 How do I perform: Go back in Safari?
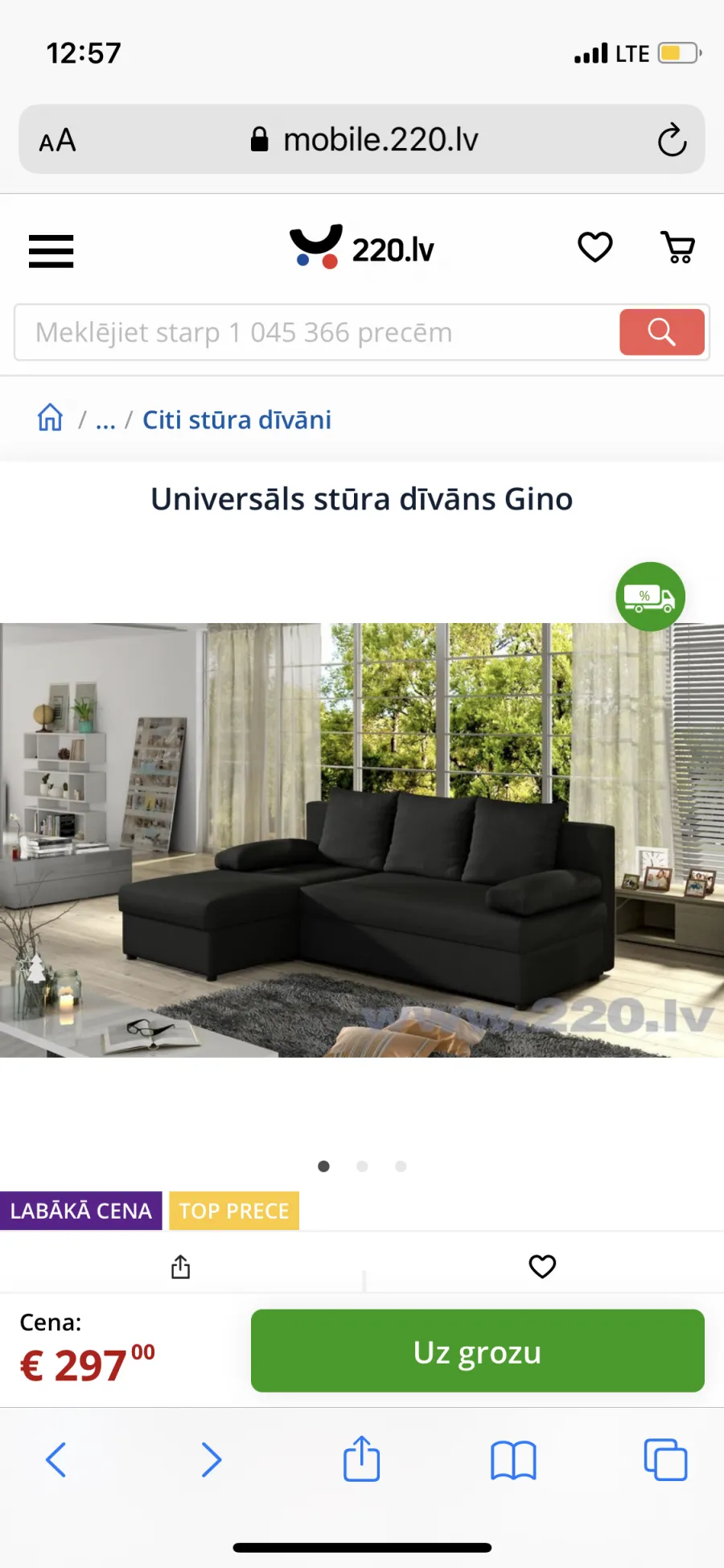click(56, 1459)
